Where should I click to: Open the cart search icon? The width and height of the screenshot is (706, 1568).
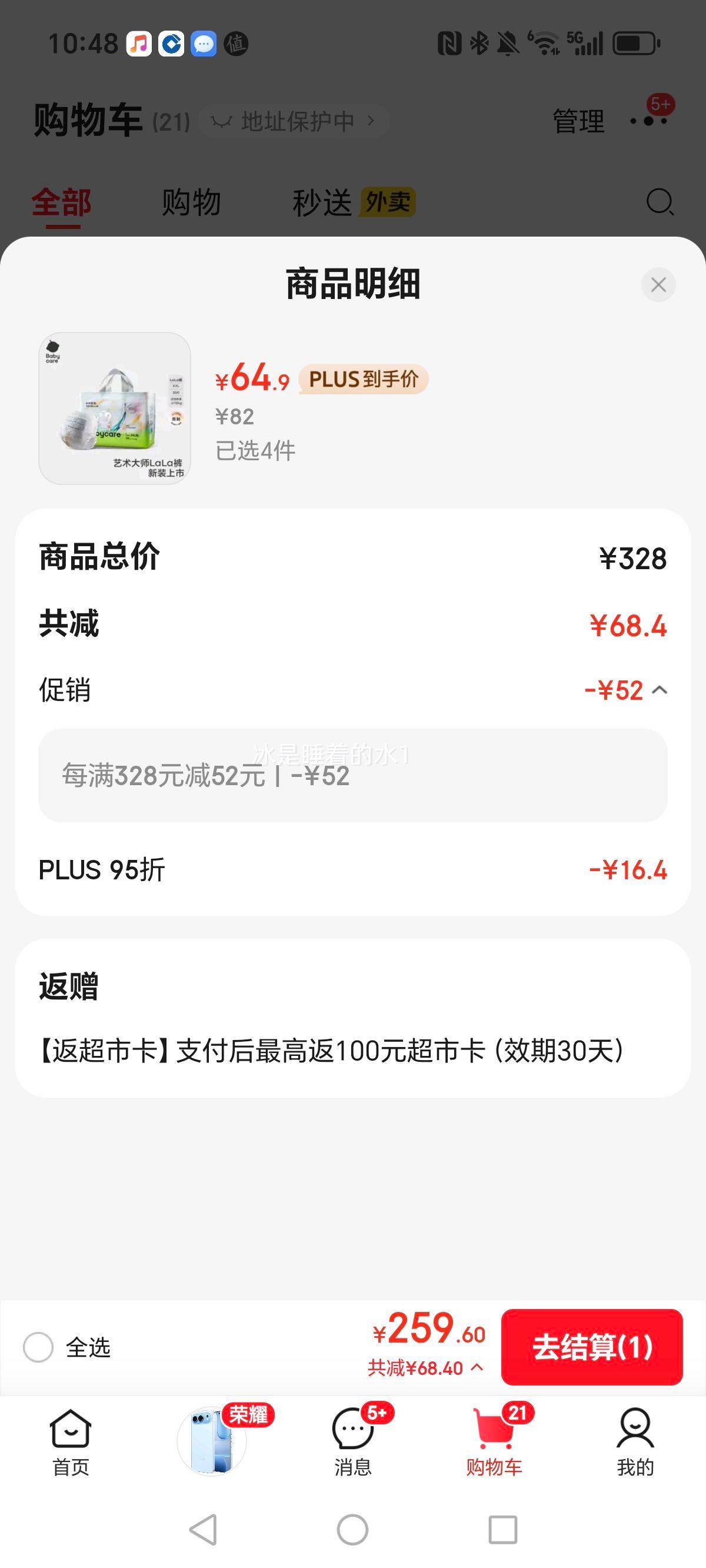659,201
